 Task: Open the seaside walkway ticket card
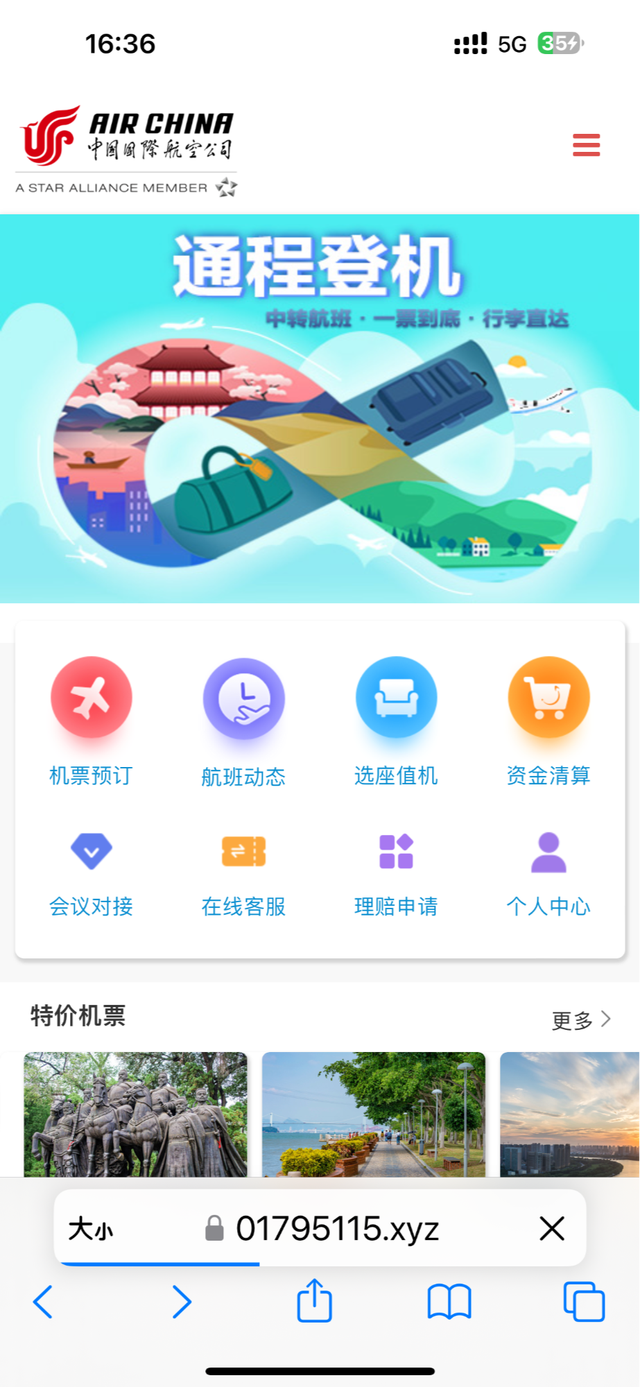point(373,1114)
